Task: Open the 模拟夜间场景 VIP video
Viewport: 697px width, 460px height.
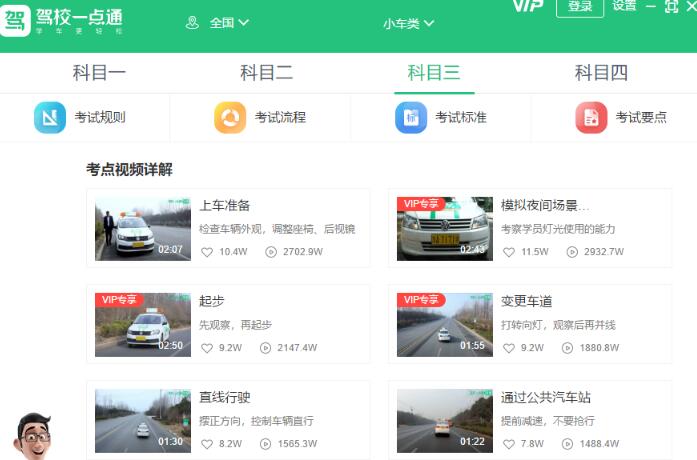Action: tap(445, 229)
